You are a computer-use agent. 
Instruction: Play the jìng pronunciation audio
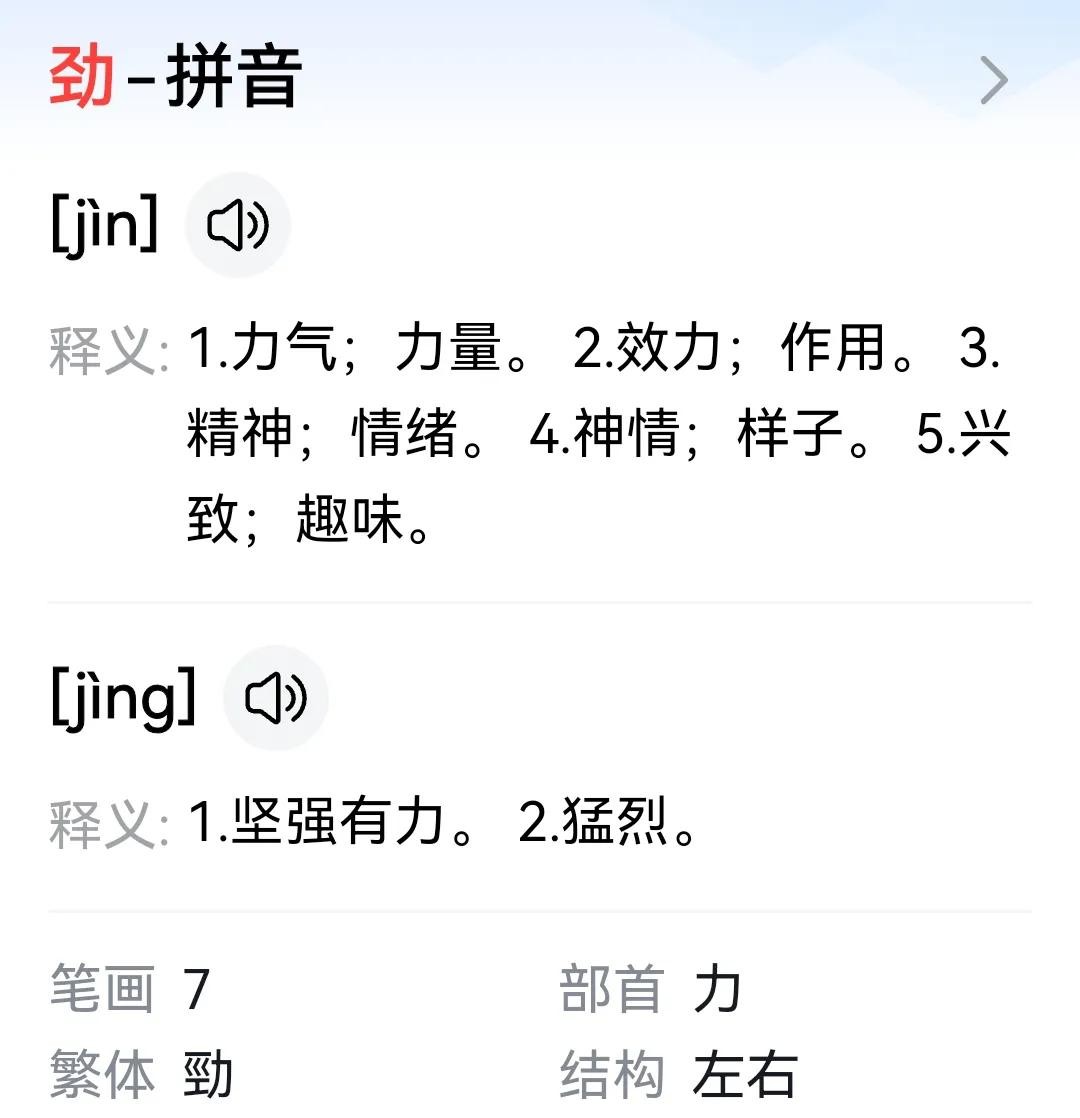276,698
